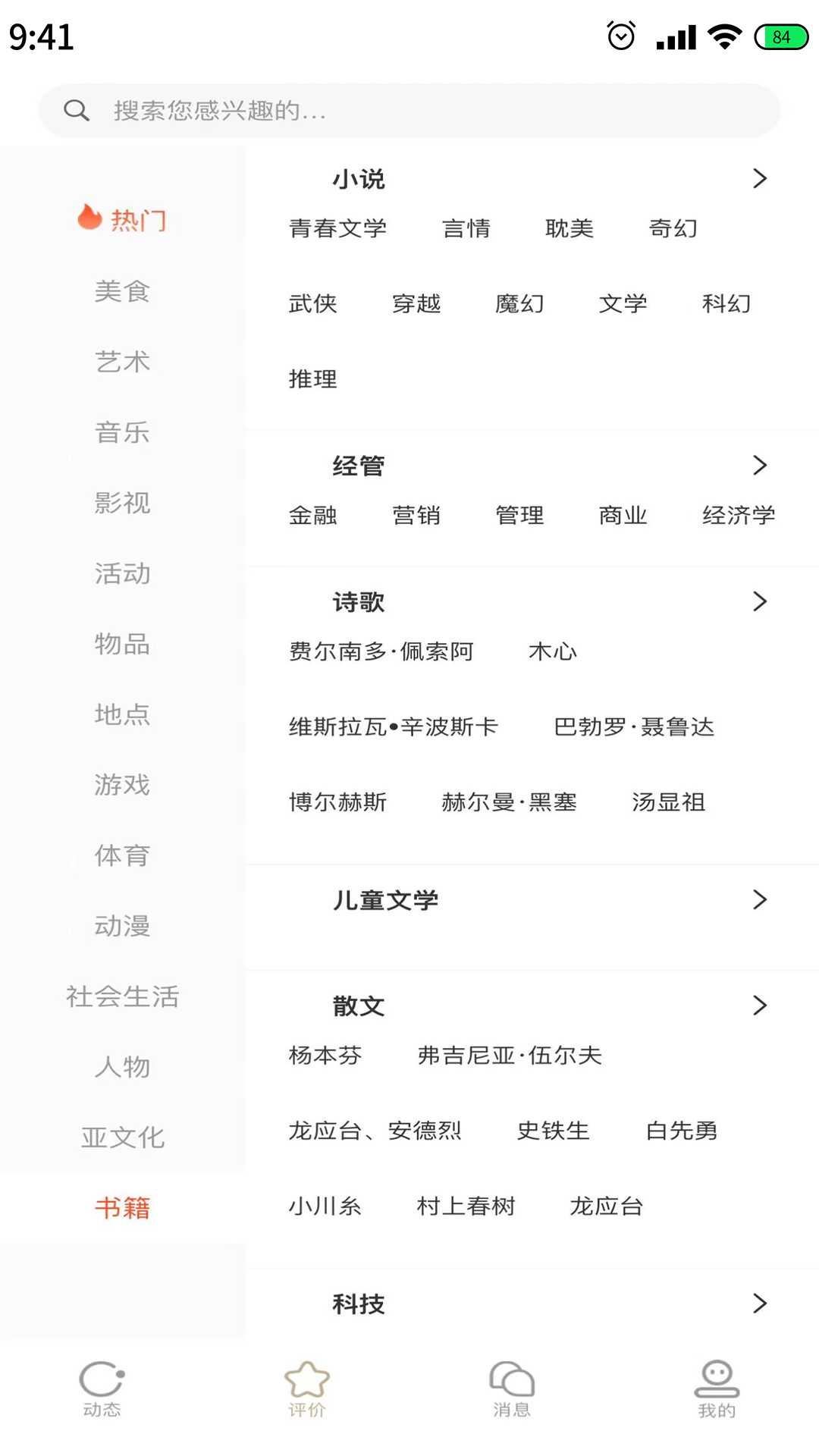Image resolution: width=819 pixels, height=1456 pixels.
Task: View the 经济学 tag
Action: pyautogui.click(x=738, y=516)
